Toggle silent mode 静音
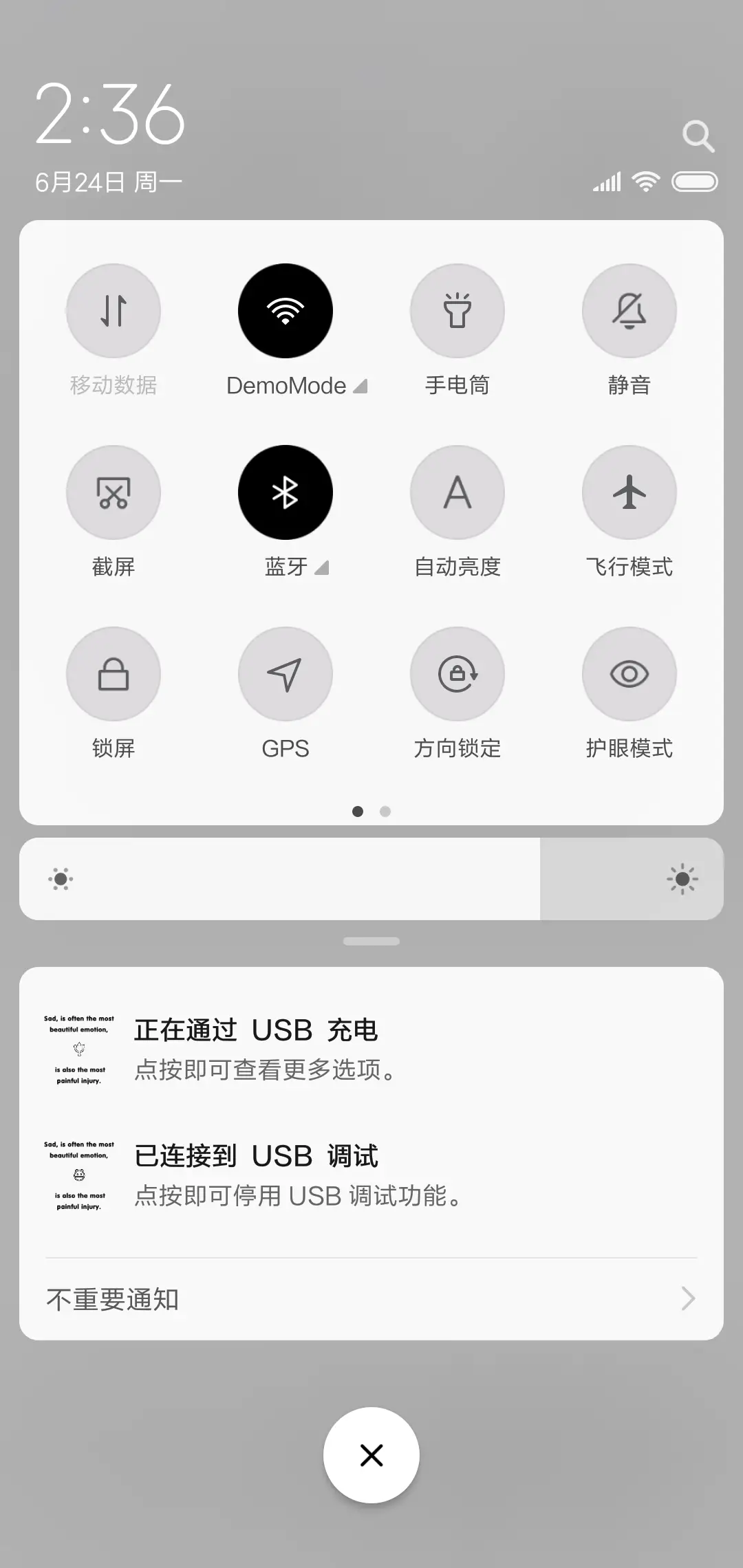Viewport: 743px width, 1568px height. [x=629, y=311]
